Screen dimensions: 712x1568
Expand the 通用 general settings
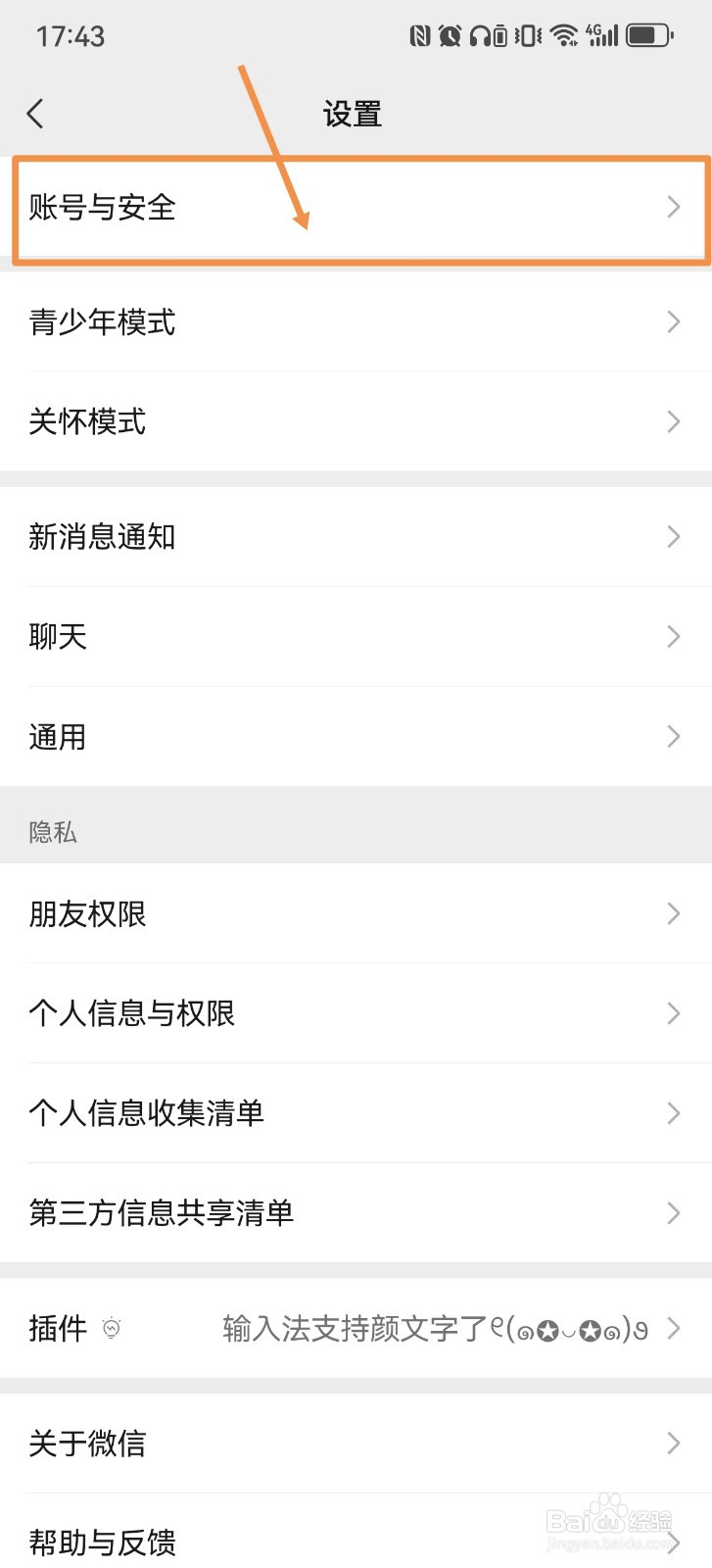(356, 736)
